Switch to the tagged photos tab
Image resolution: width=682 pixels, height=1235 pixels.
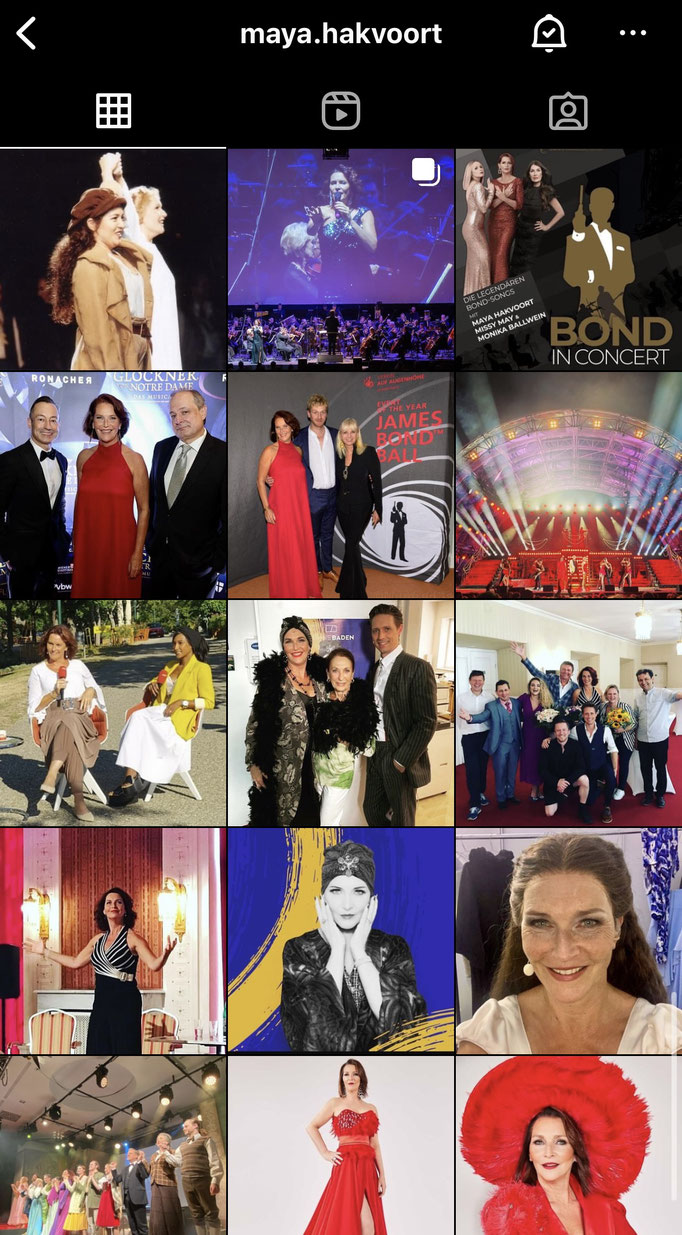[x=568, y=111]
